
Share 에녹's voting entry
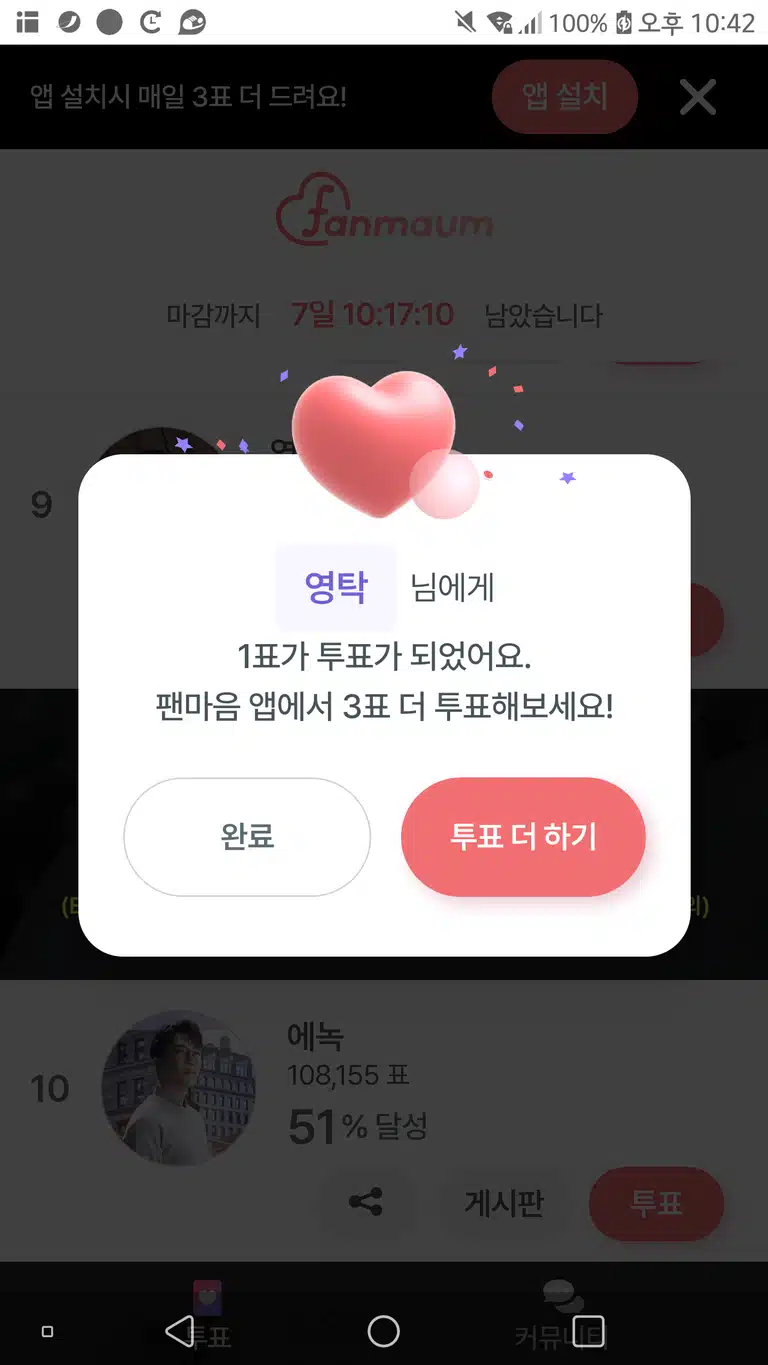click(366, 1202)
